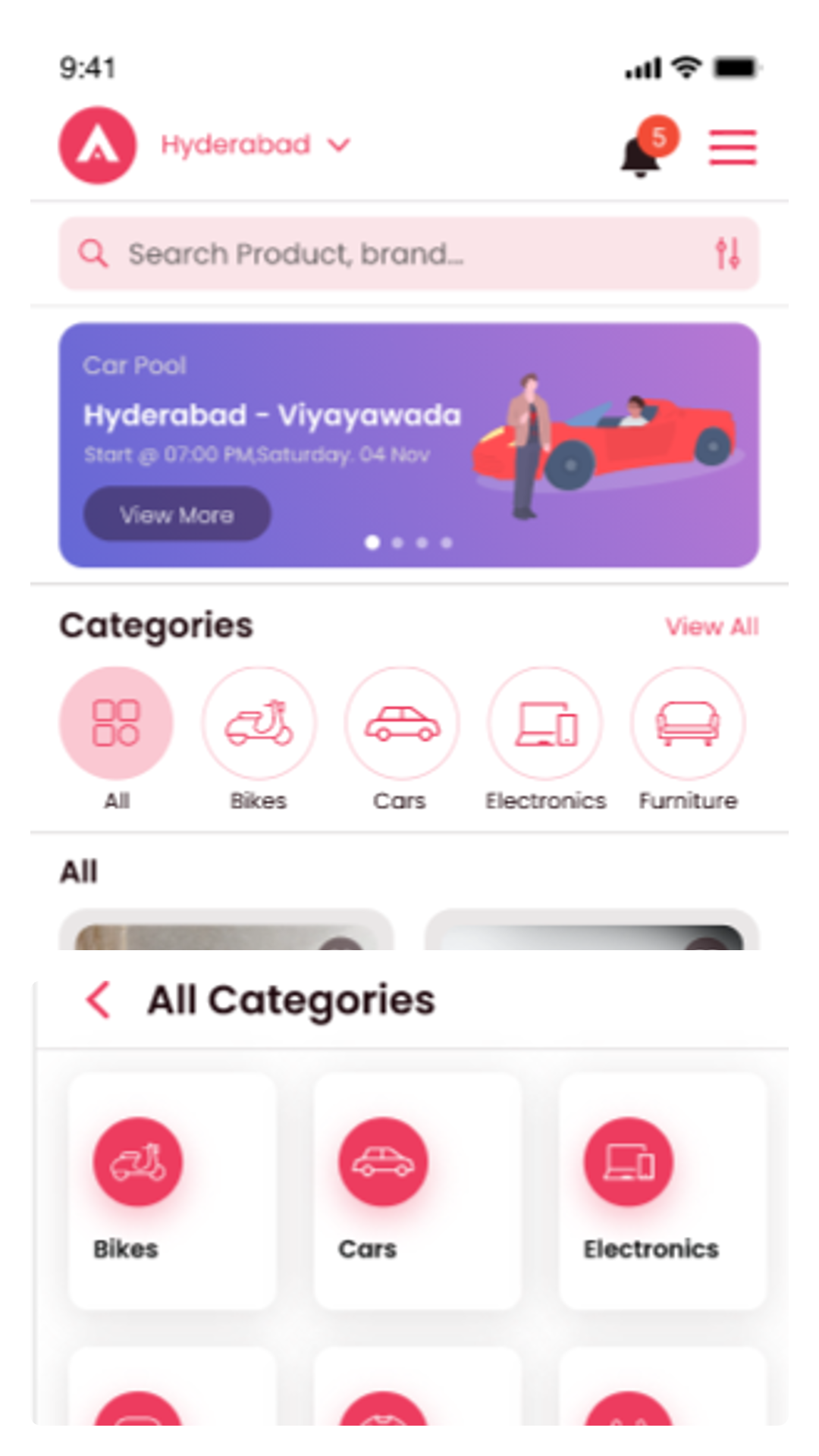The width and height of the screenshot is (819, 1456).
Task: Select the Bikes circle under Categories
Action: (x=259, y=723)
